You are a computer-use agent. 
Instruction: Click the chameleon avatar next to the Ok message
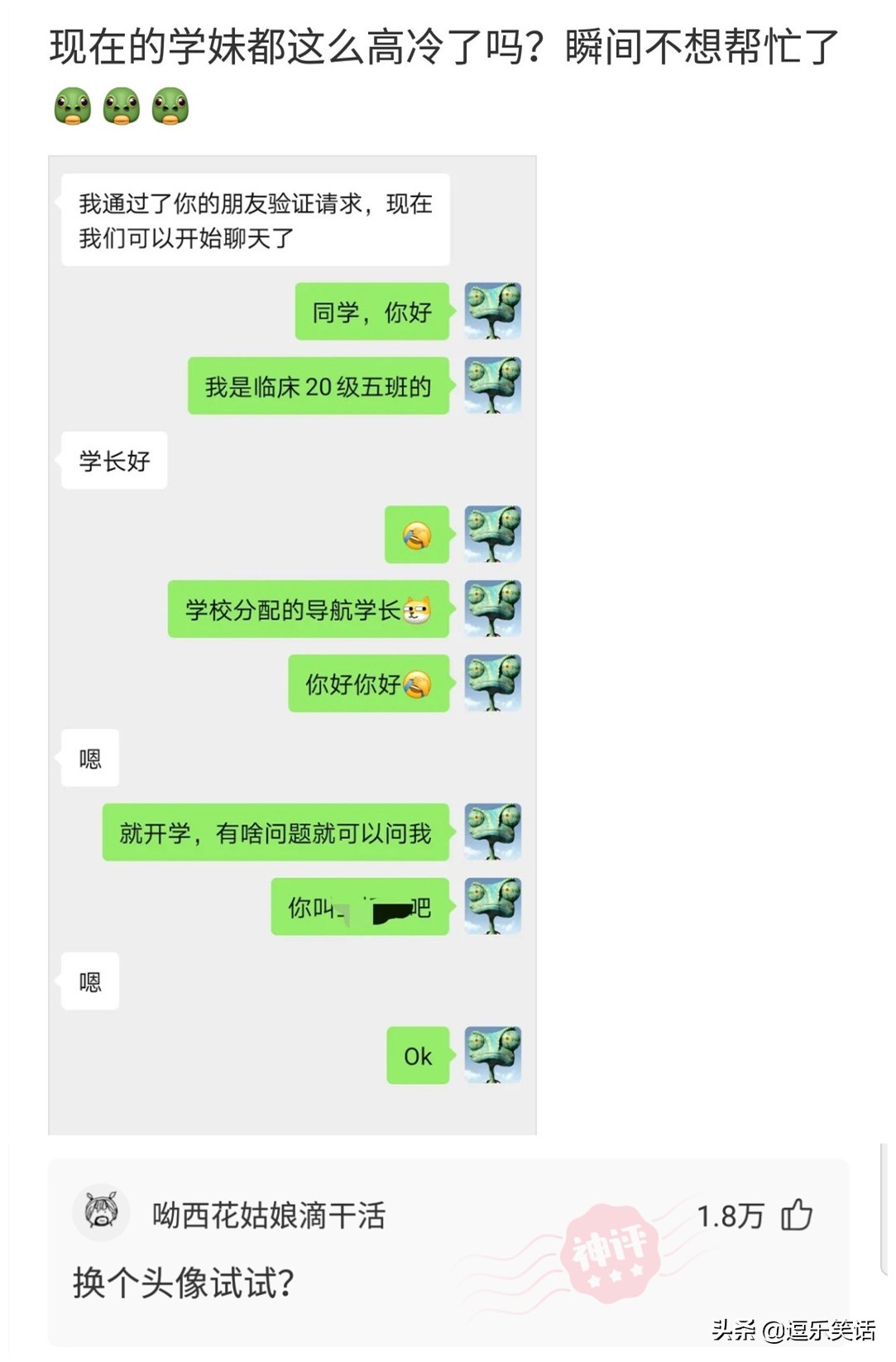[x=491, y=1053]
